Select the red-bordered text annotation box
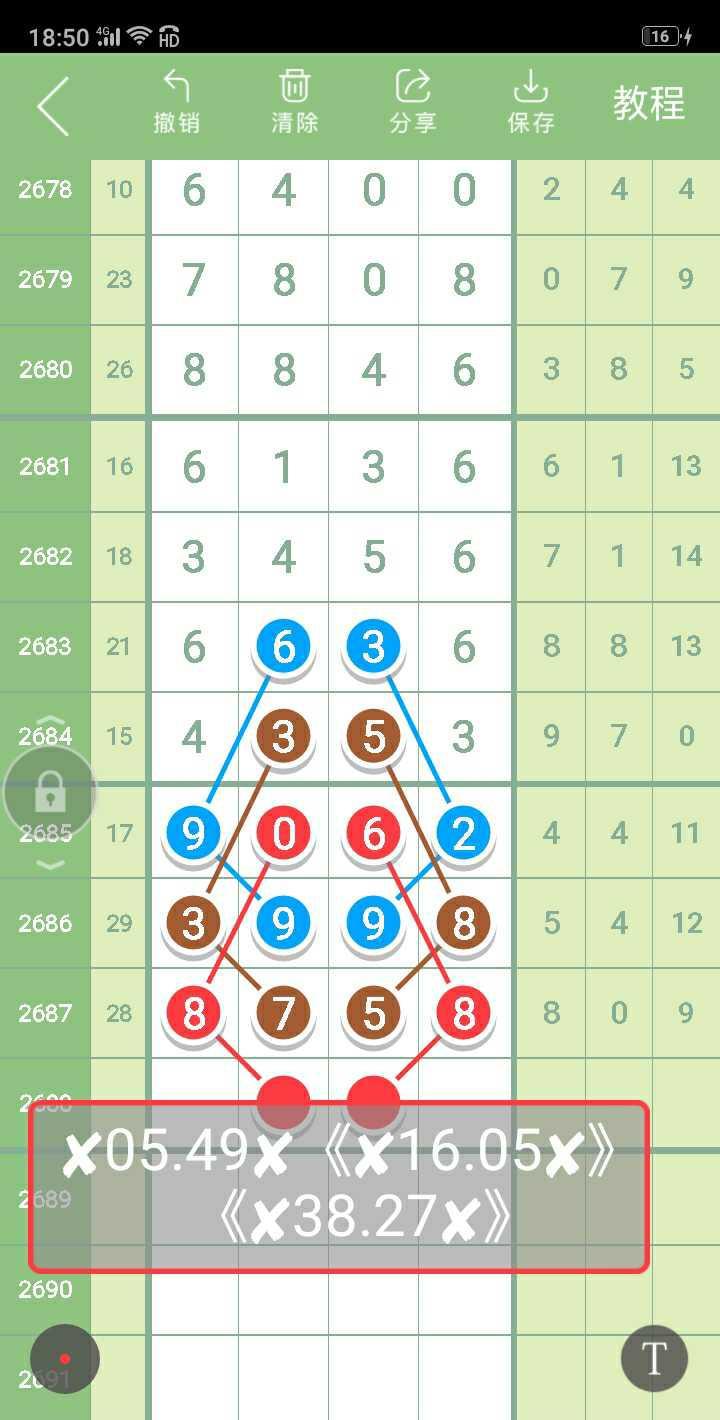The width and height of the screenshot is (720, 1420). click(339, 1187)
